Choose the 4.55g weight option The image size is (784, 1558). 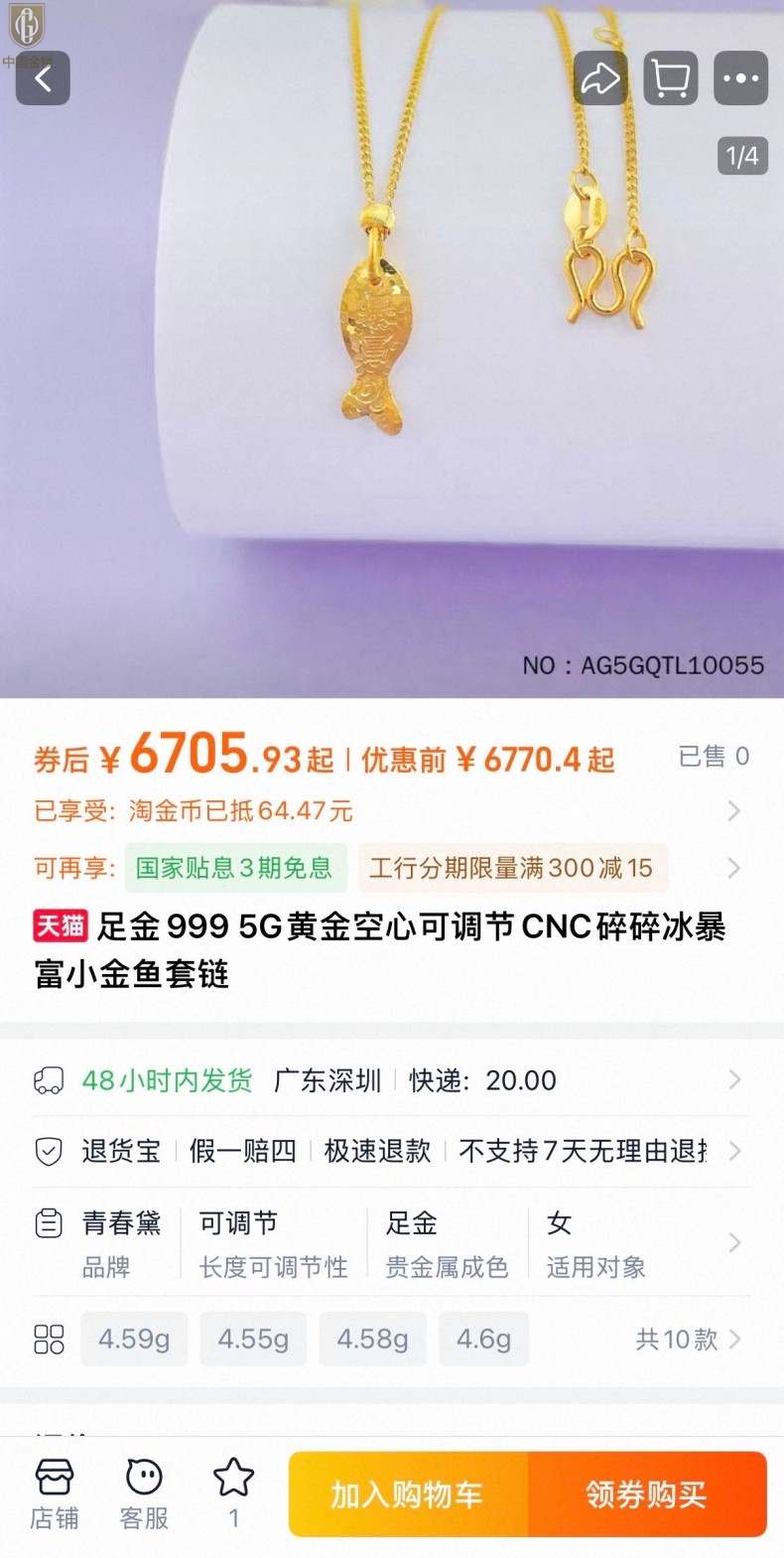[253, 1339]
